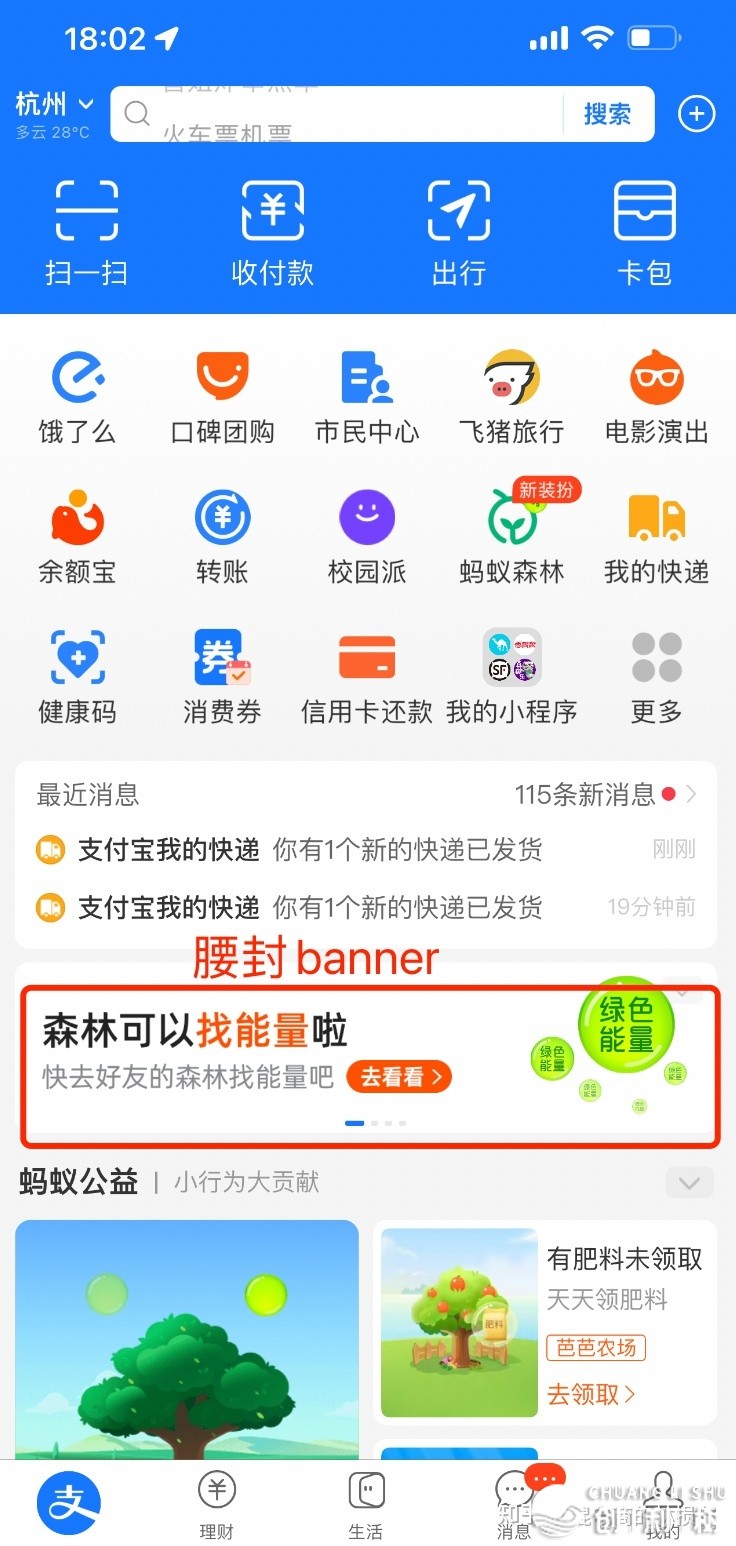Open 收付款 payment code
736x1546 pixels.
272,233
